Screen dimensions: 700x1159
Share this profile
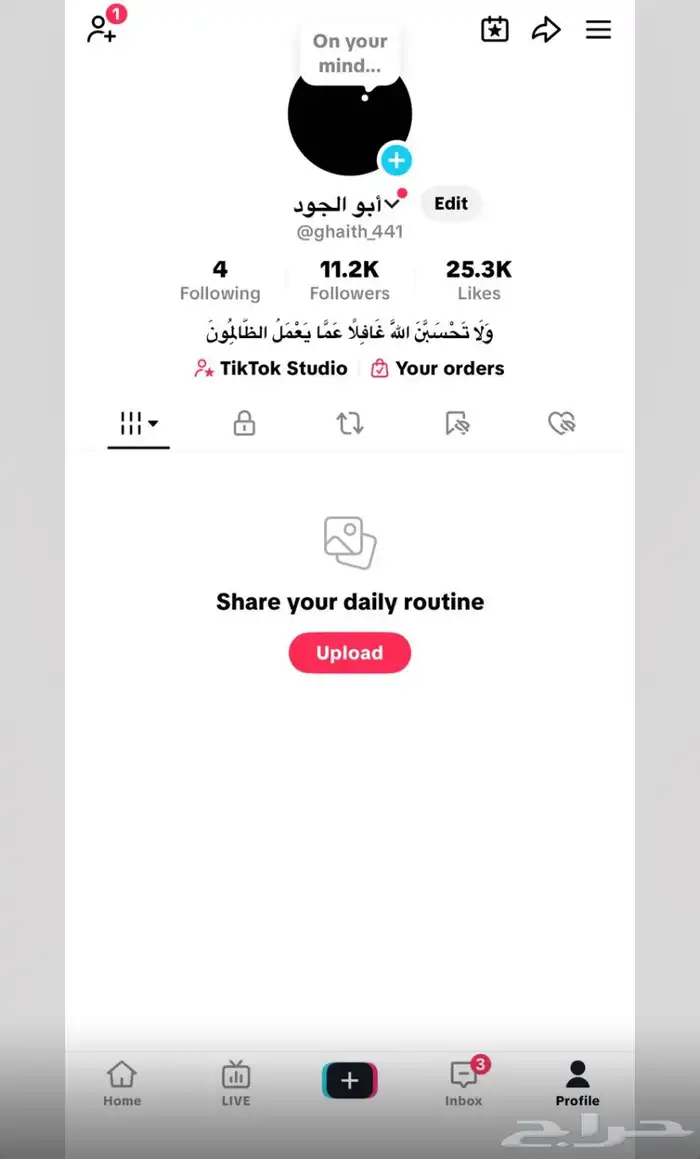(x=546, y=30)
